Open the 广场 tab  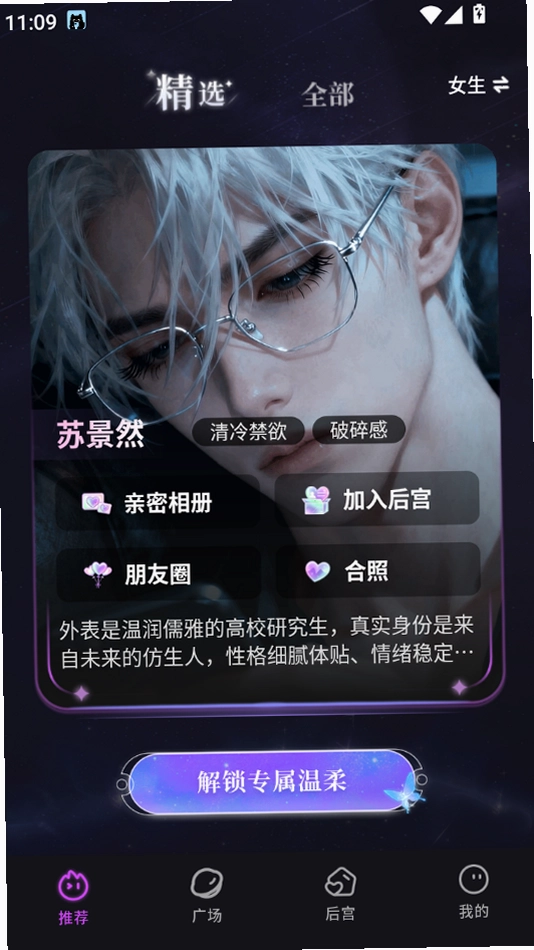(207, 895)
